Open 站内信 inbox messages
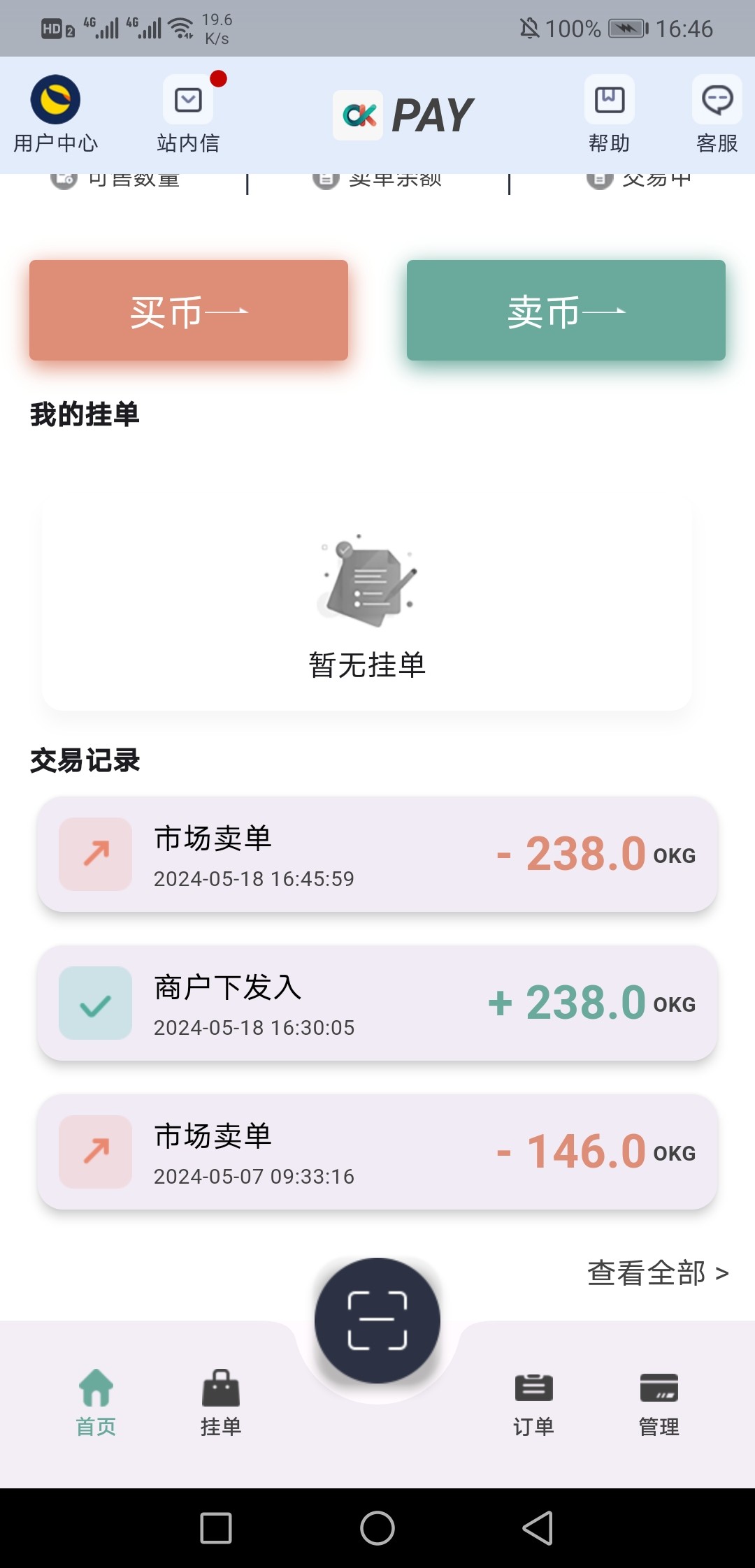This screenshot has width=755, height=1568. pos(188,113)
